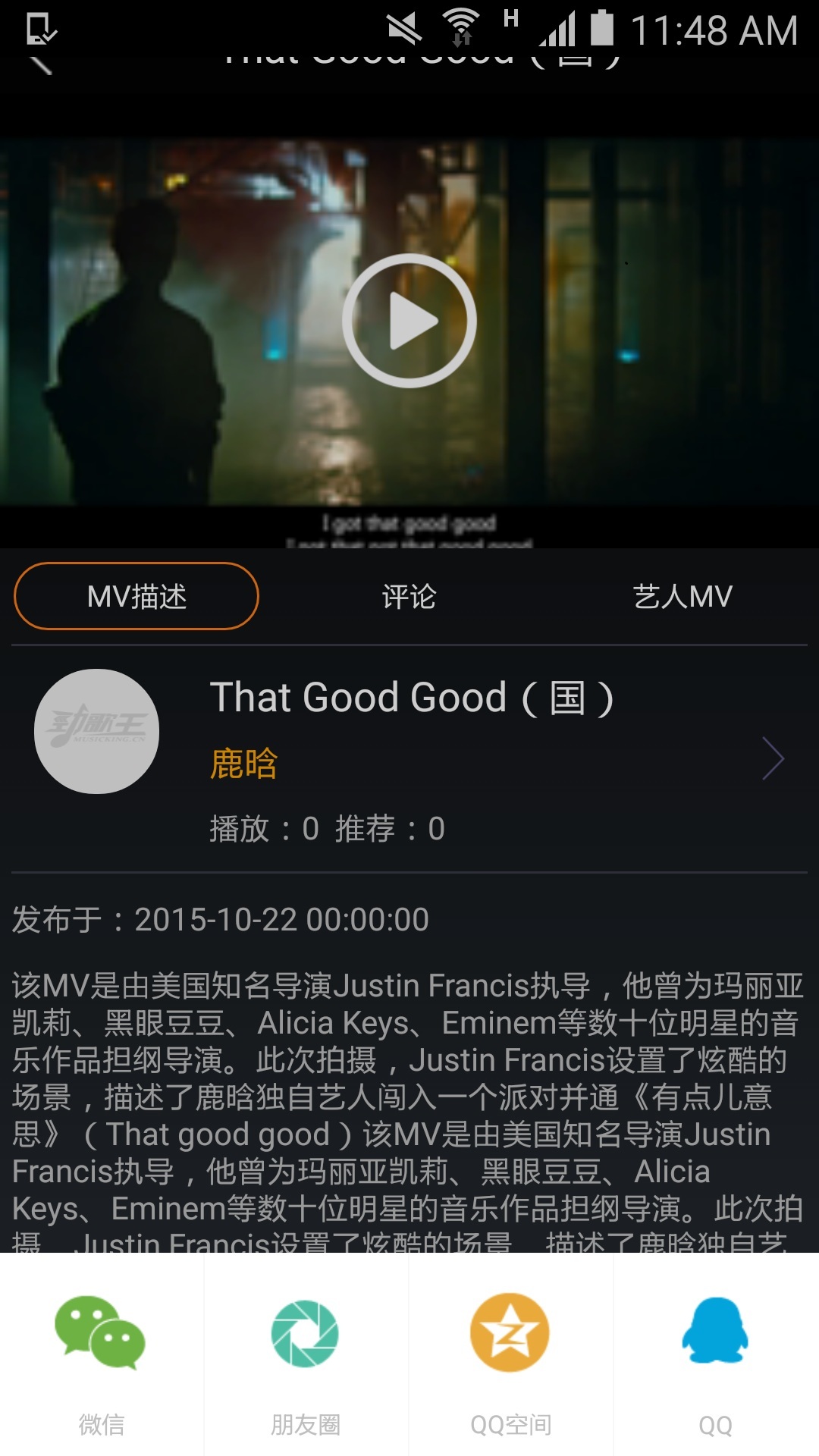The width and height of the screenshot is (819, 1456).
Task: Open artist 鹿晗 details via the chevron
Action: point(772,758)
